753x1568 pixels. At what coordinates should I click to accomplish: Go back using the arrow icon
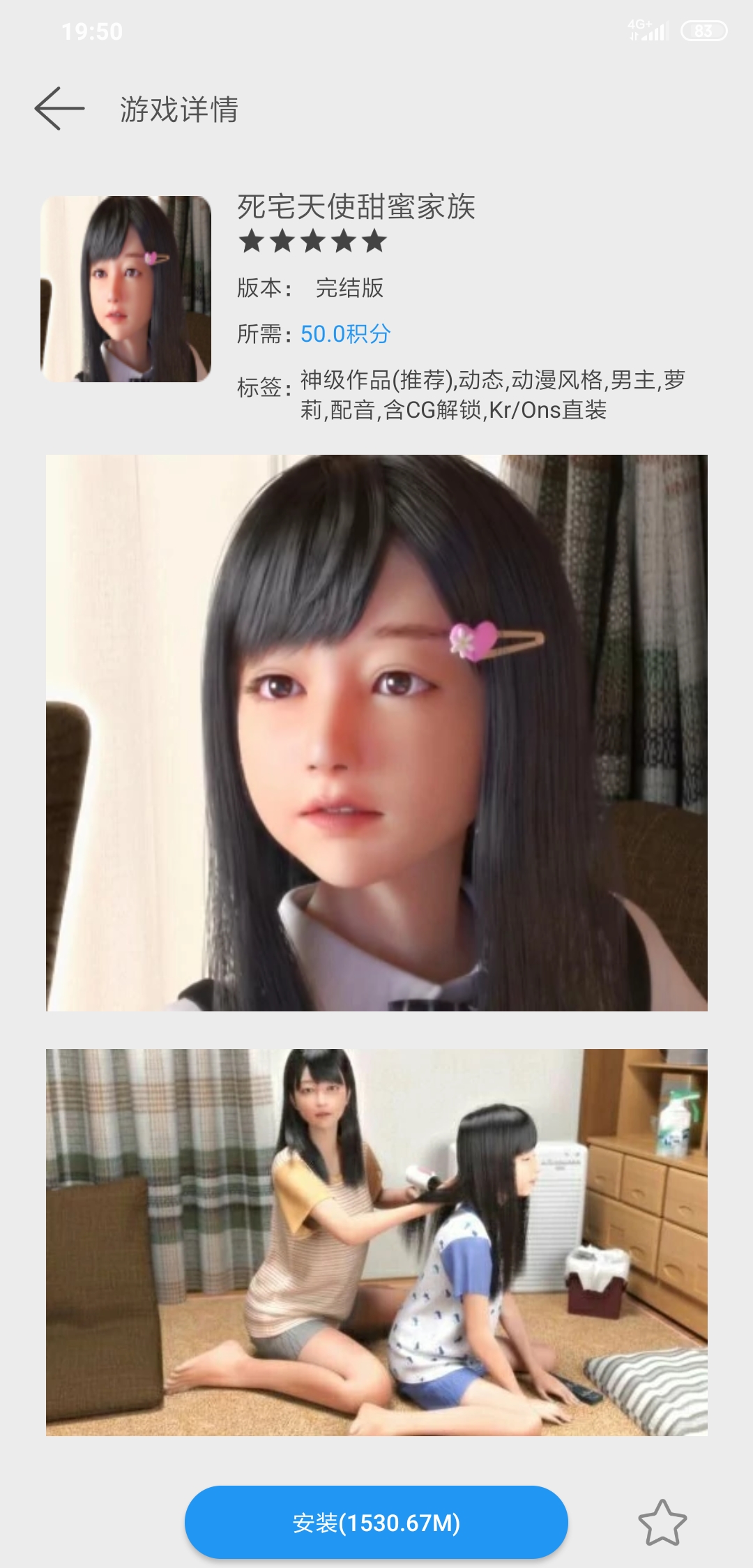tap(59, 109)
